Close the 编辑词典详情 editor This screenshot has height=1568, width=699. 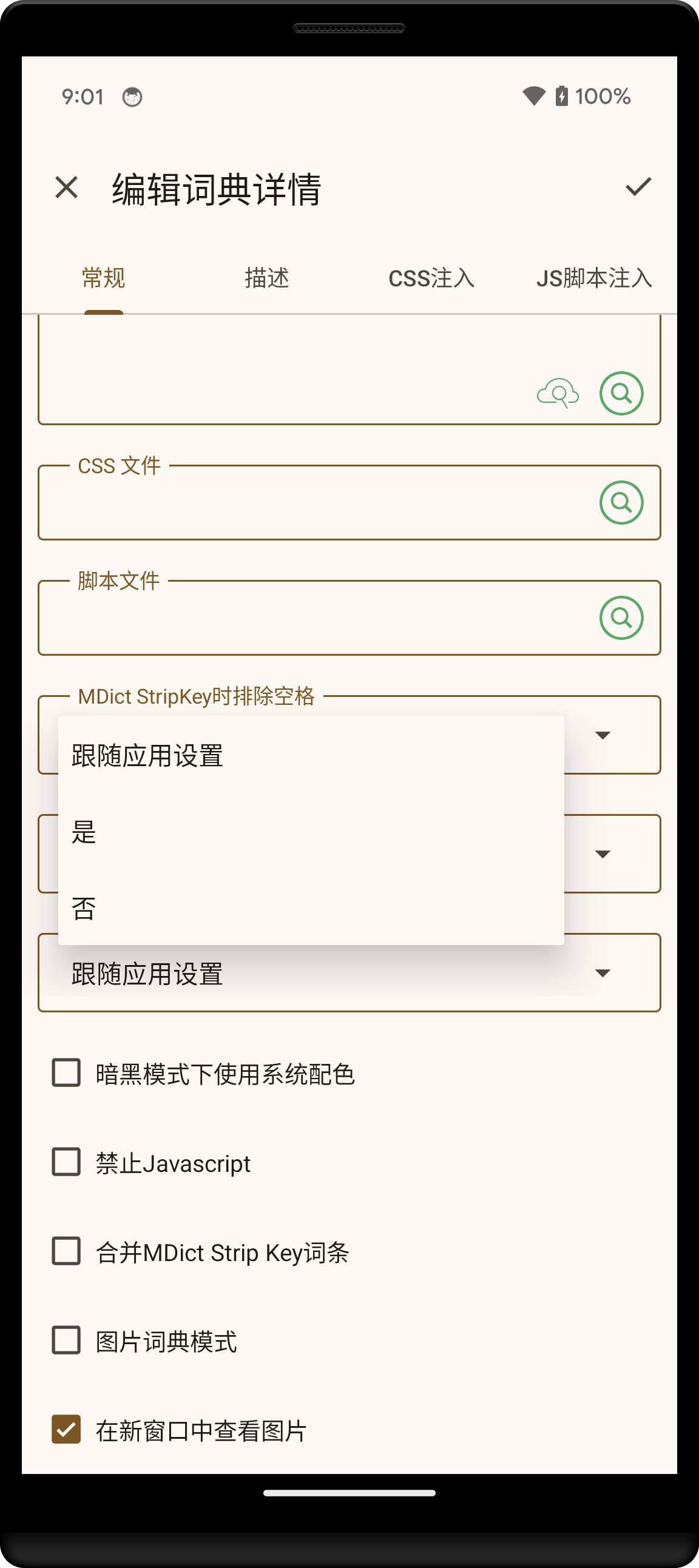coord(66,187)
